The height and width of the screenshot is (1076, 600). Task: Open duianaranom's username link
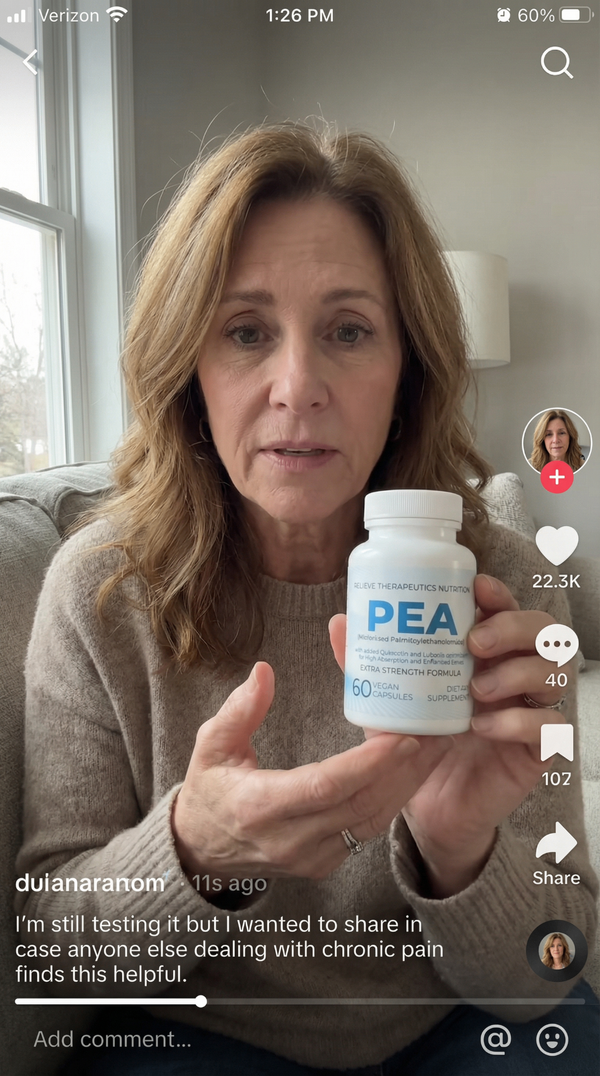coord(90,883)
